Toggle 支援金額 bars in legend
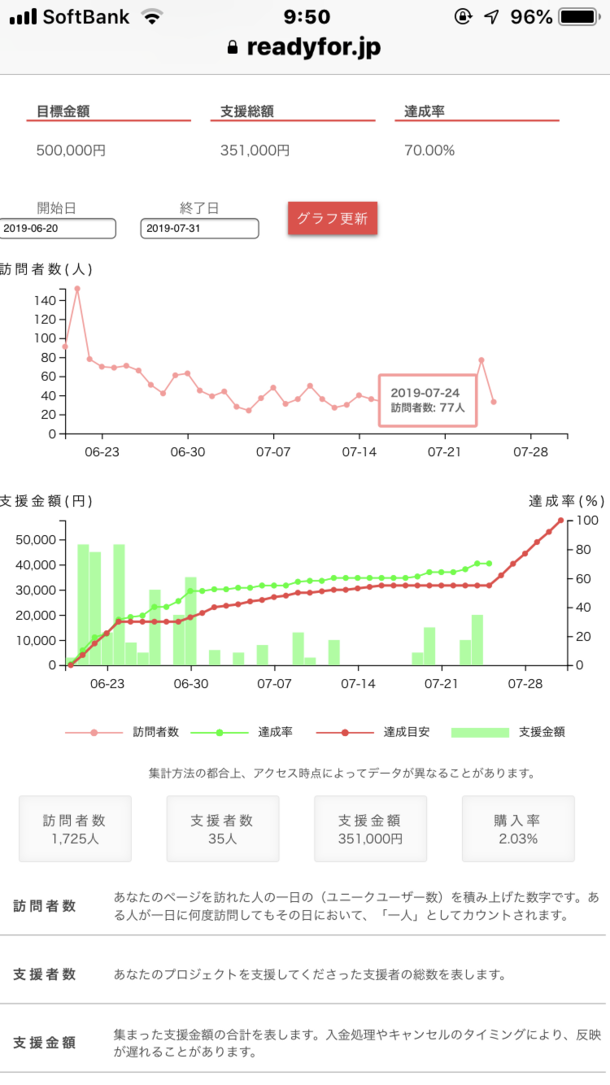The image size is (610, 1085). (x=508, y=732)
